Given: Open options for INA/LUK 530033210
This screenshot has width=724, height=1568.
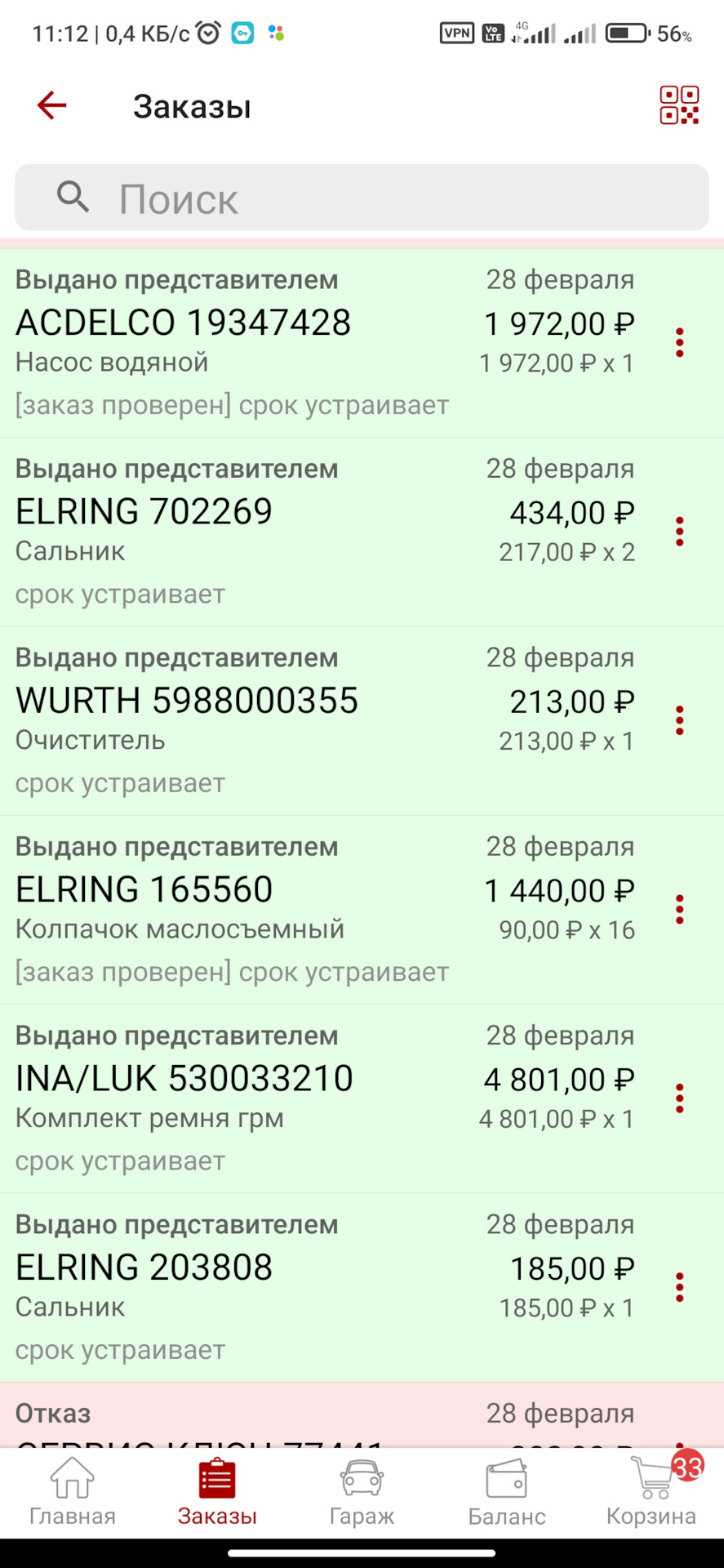Looking at the screenshot, I should 679,1098.
